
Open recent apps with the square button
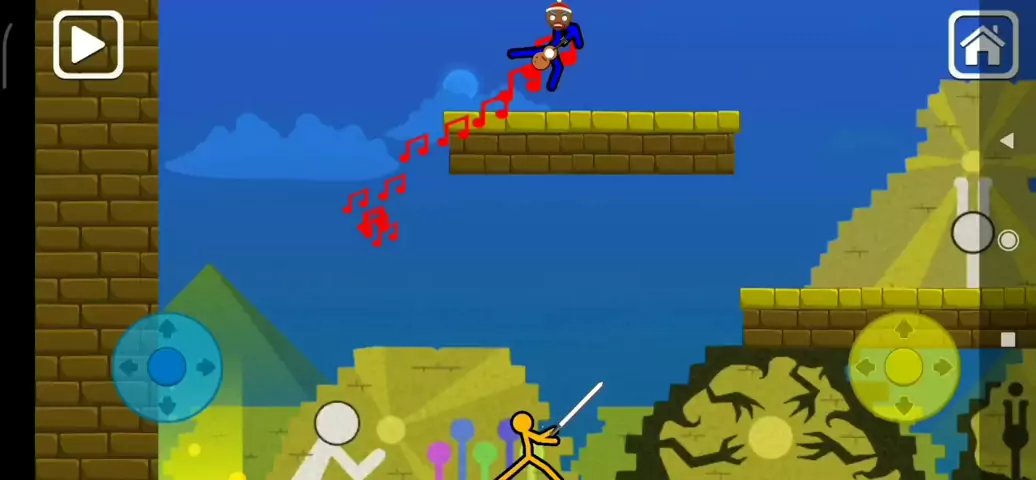click(1008, 339)
